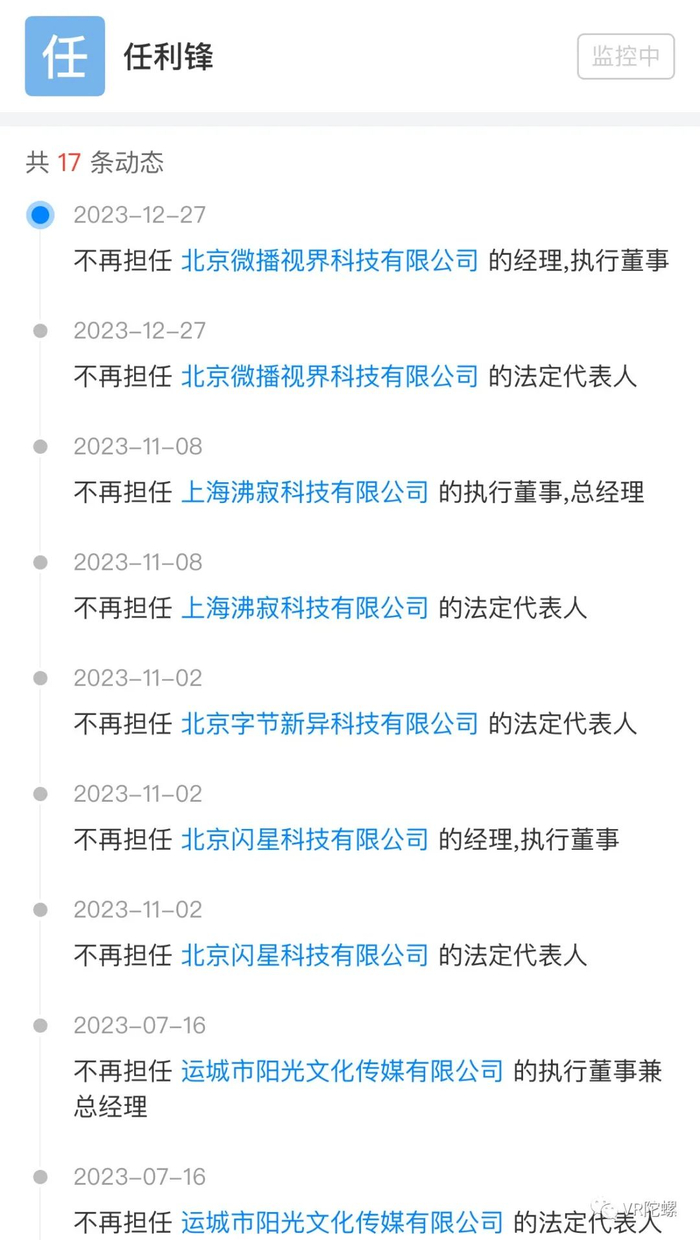The width and height of the screenshot is (700, 1240).
Task: Tap the 监控中 monitoring button
Action: pyautogui.click(x=626, y=56)
